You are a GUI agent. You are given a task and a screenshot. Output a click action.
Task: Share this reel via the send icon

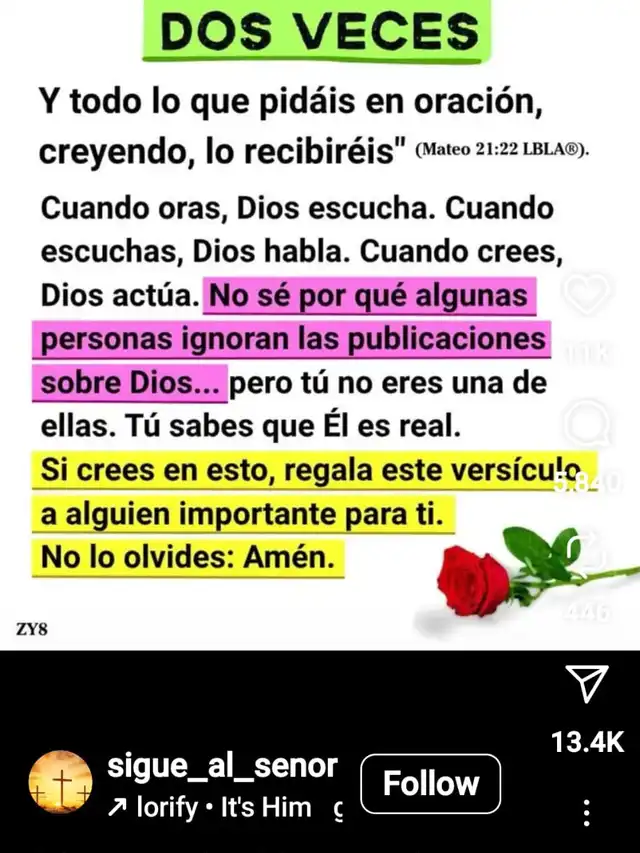tap(587, 683)
